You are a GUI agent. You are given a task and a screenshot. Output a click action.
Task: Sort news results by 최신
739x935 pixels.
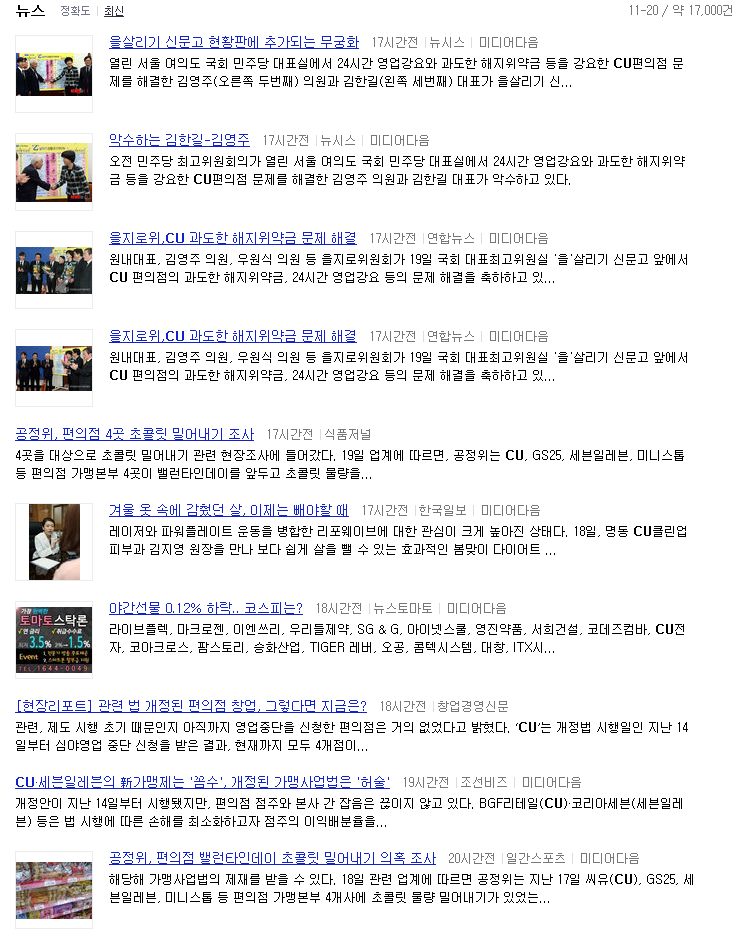pos(114,11)
